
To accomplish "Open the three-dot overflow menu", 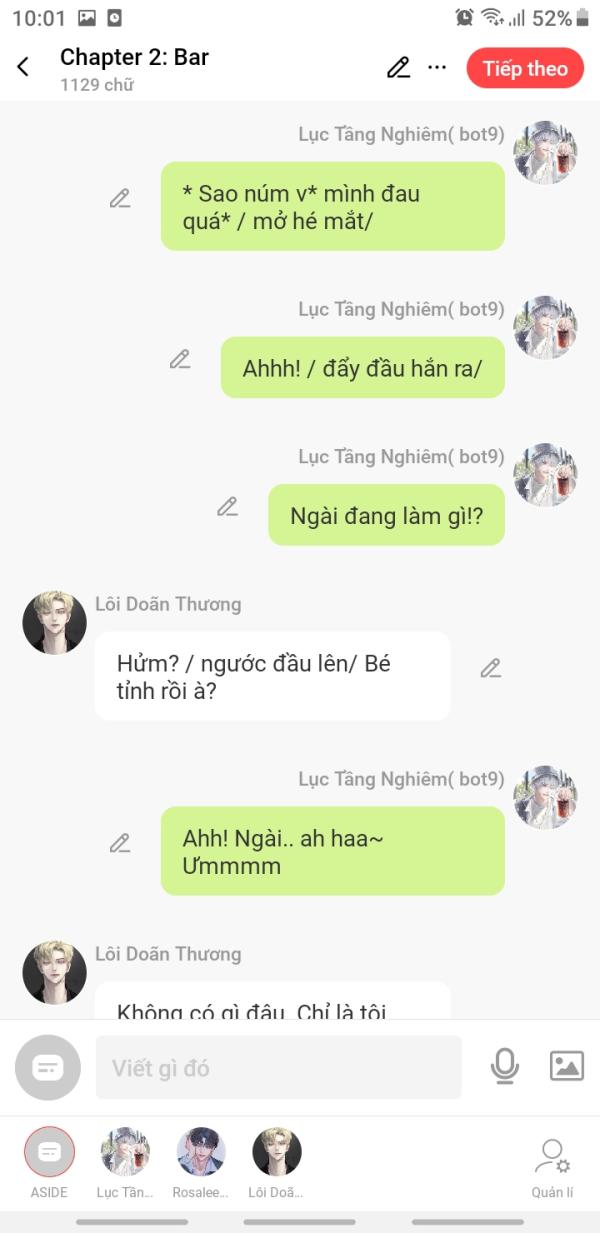I will click(437, 68).
